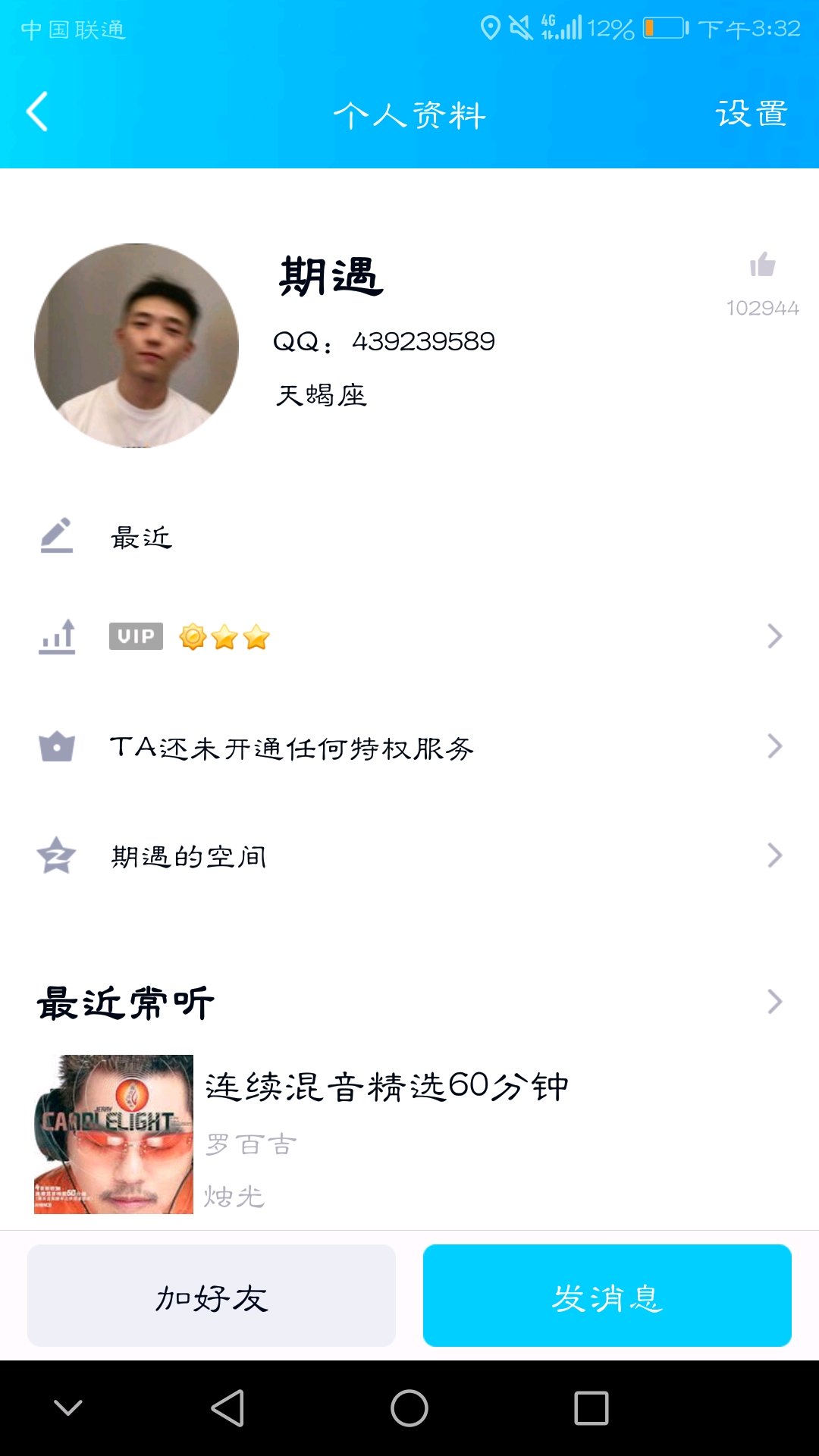This screenshot has width=819, height=1456.
Task: Open 期遇的空间
Action: [x=409, y=856]
